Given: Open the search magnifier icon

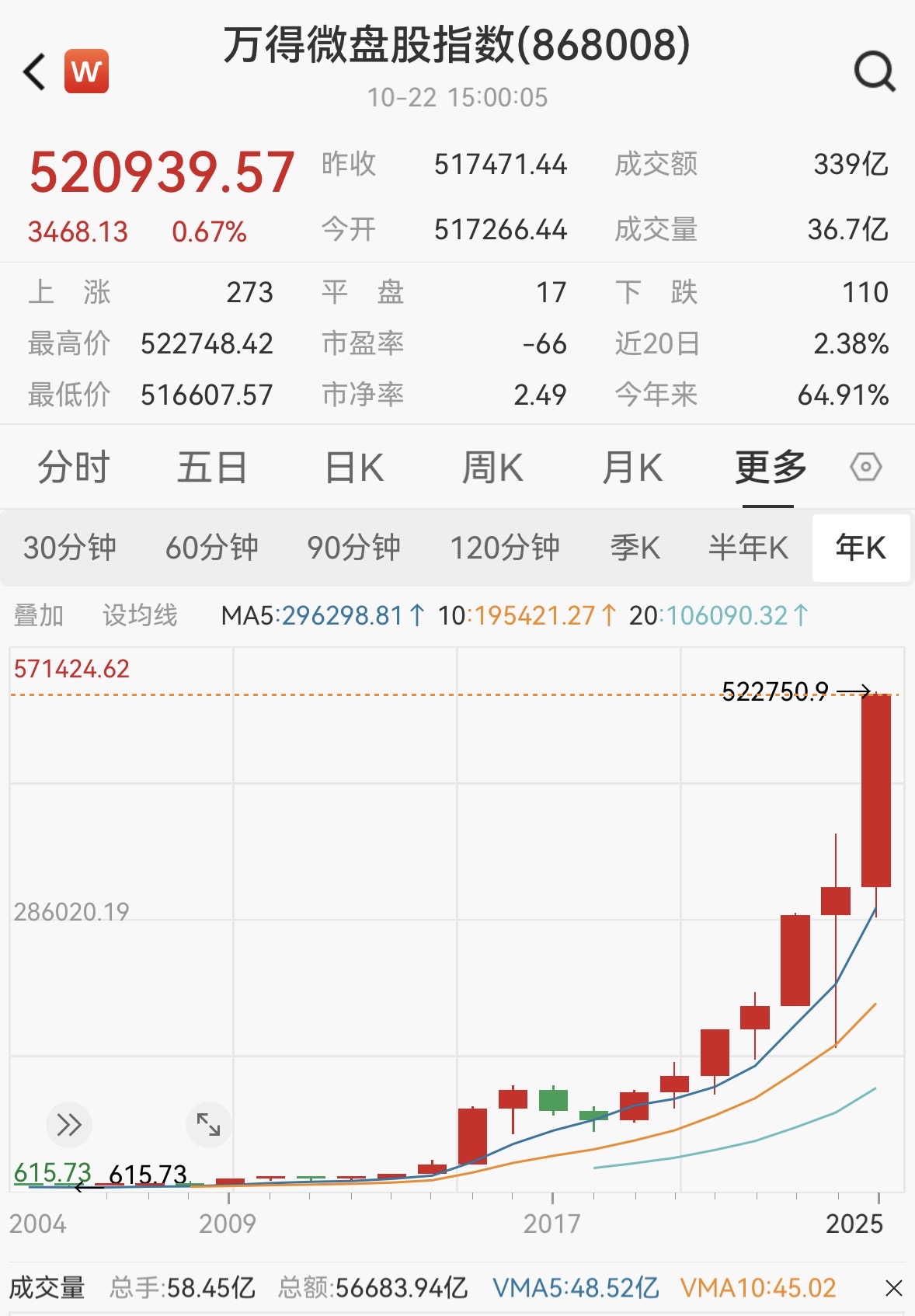Looking at the screenshot, I should coord(875,72).
